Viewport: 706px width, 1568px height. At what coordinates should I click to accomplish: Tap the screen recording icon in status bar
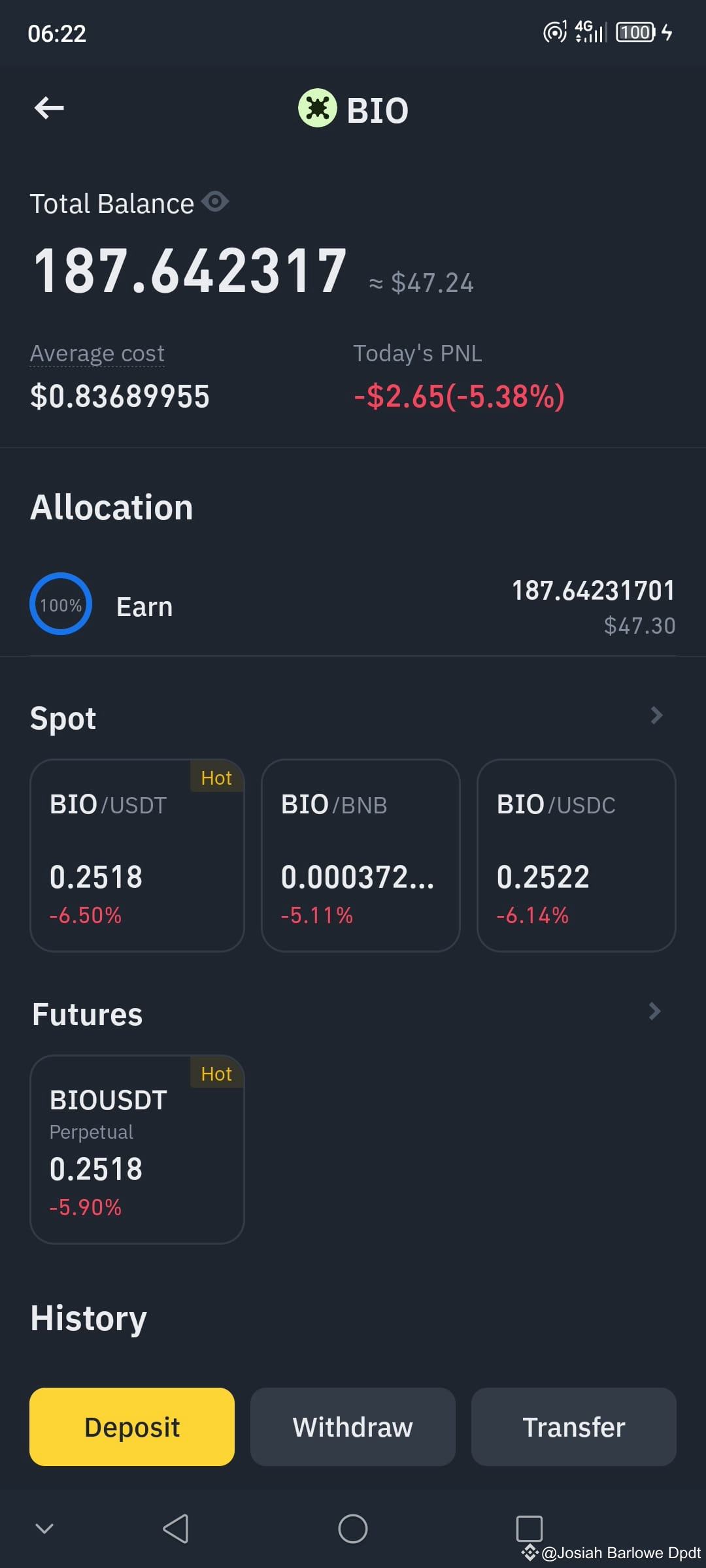click(553, 32)
